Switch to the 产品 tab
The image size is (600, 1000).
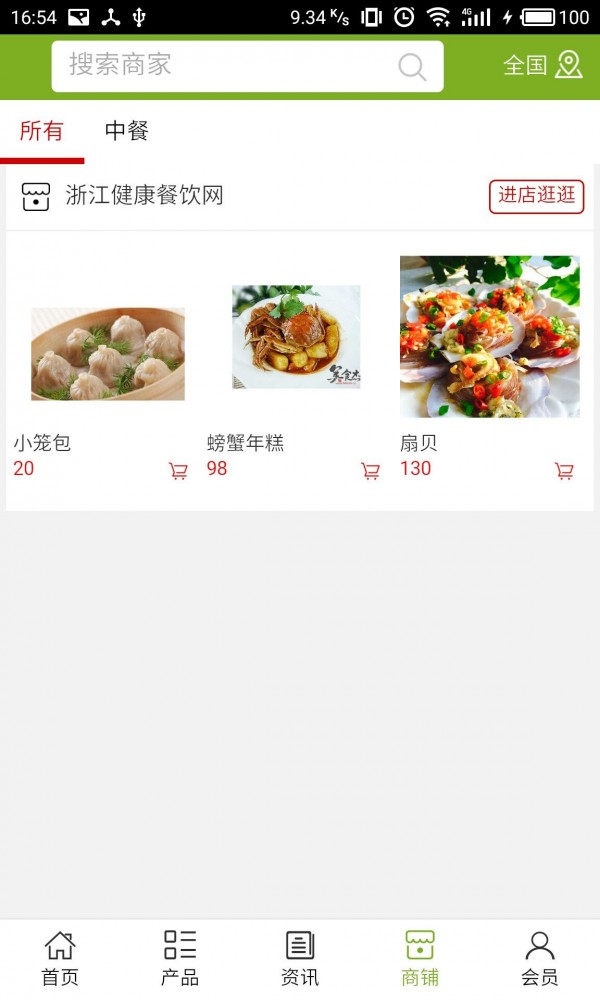[x=180, y=958]
